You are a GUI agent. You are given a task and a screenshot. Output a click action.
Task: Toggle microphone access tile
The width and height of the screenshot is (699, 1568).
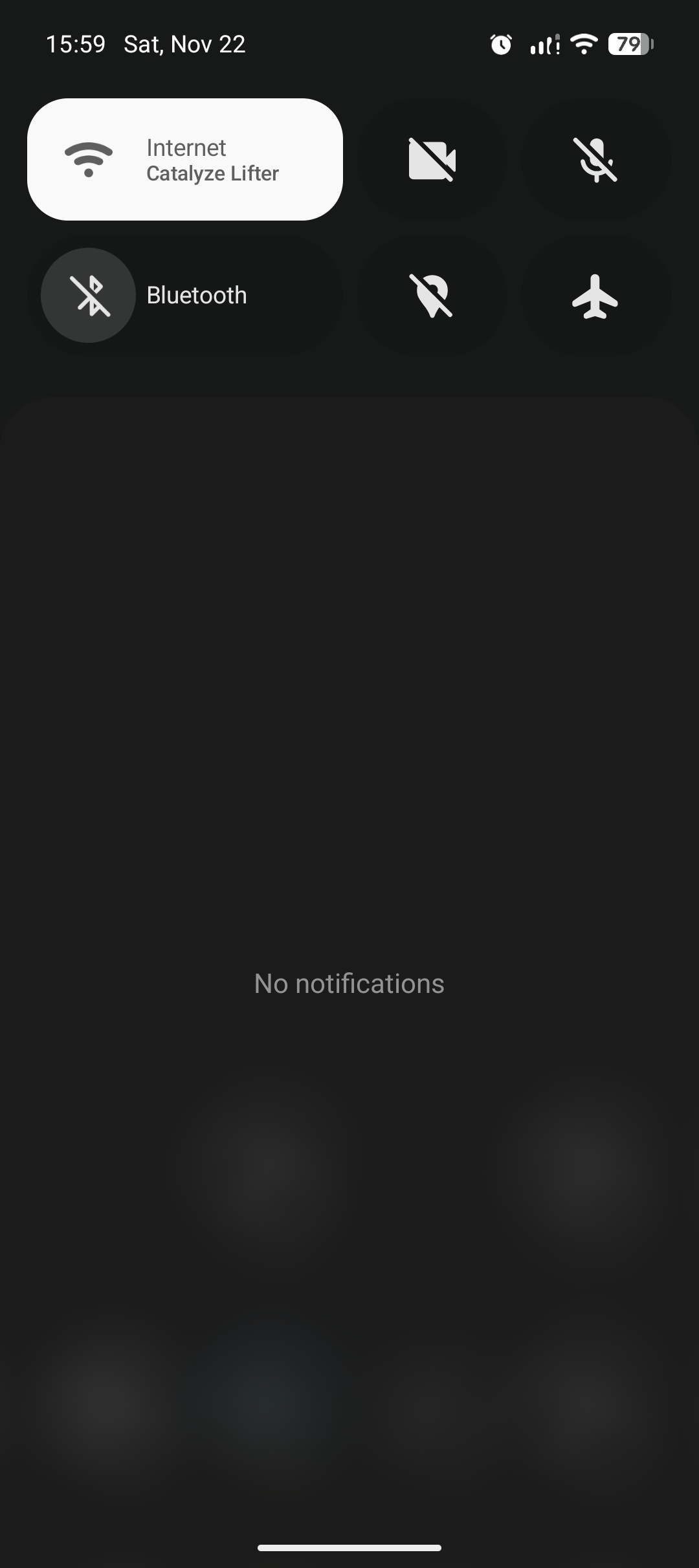click(x=595, y=159)
